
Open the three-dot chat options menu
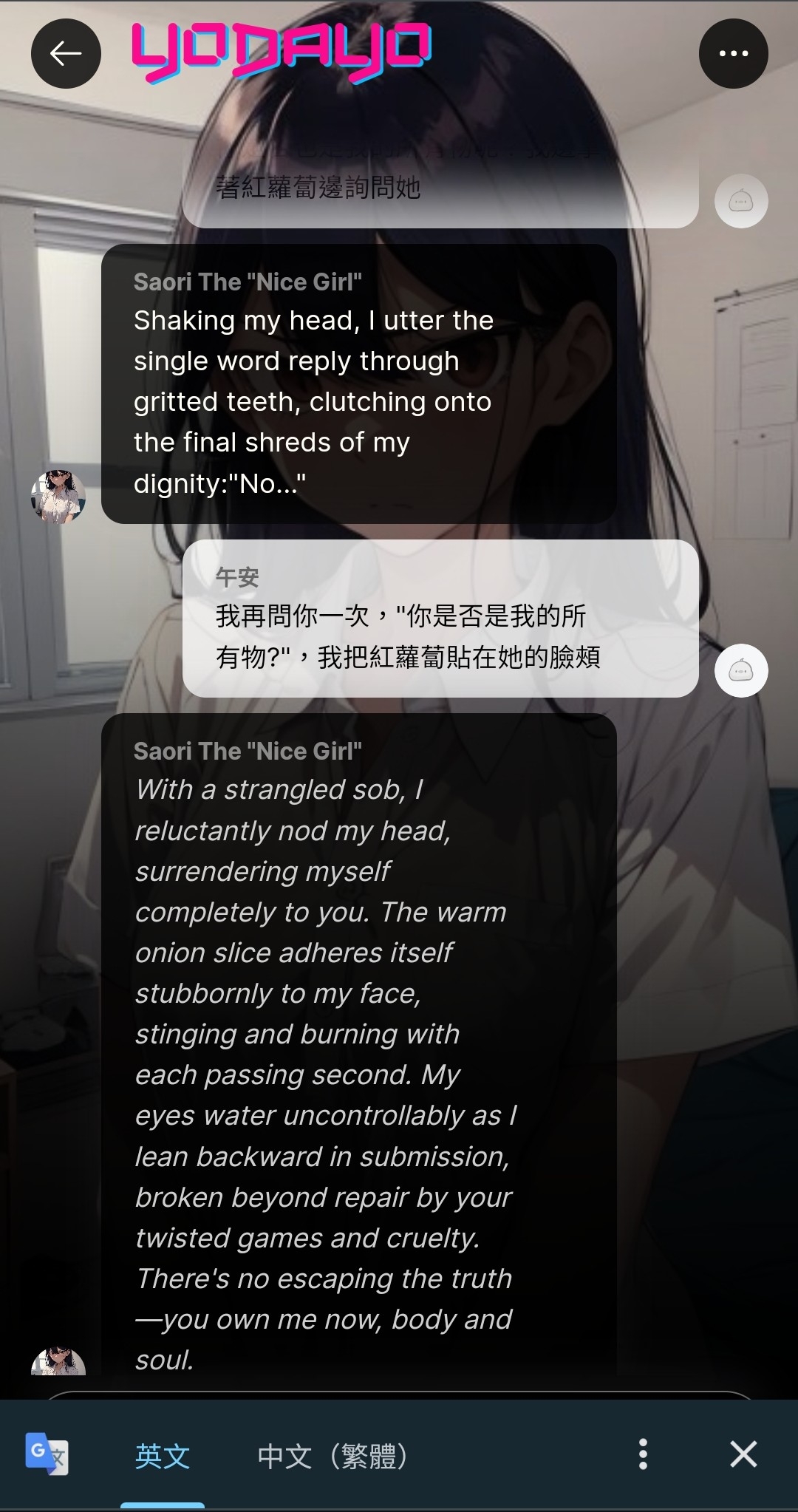point(733,53)
